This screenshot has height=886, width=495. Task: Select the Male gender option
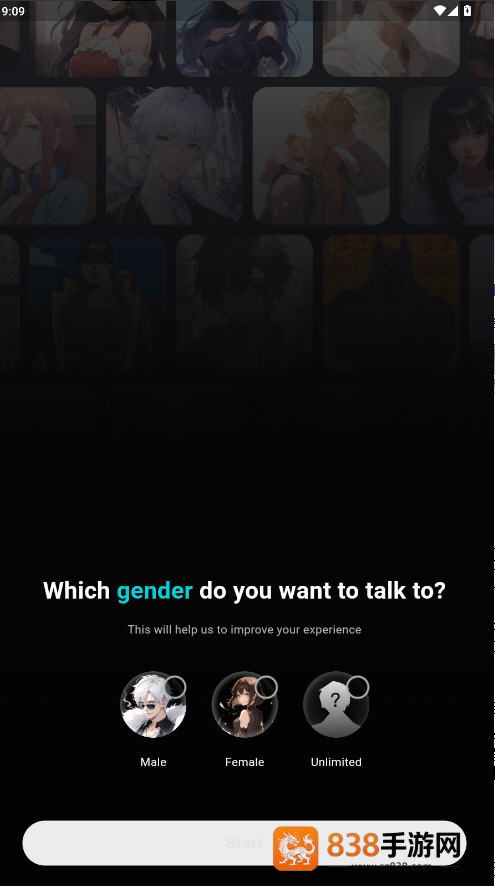(153, 704)
